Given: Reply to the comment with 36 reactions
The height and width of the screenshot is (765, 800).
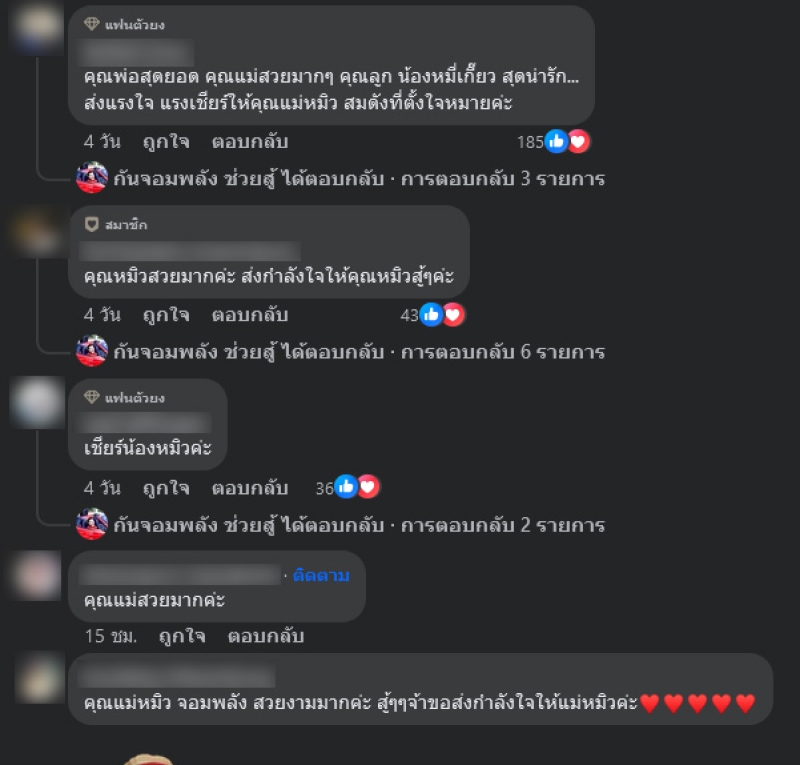Looking at the screenshot, I should (x=249, y=488).
